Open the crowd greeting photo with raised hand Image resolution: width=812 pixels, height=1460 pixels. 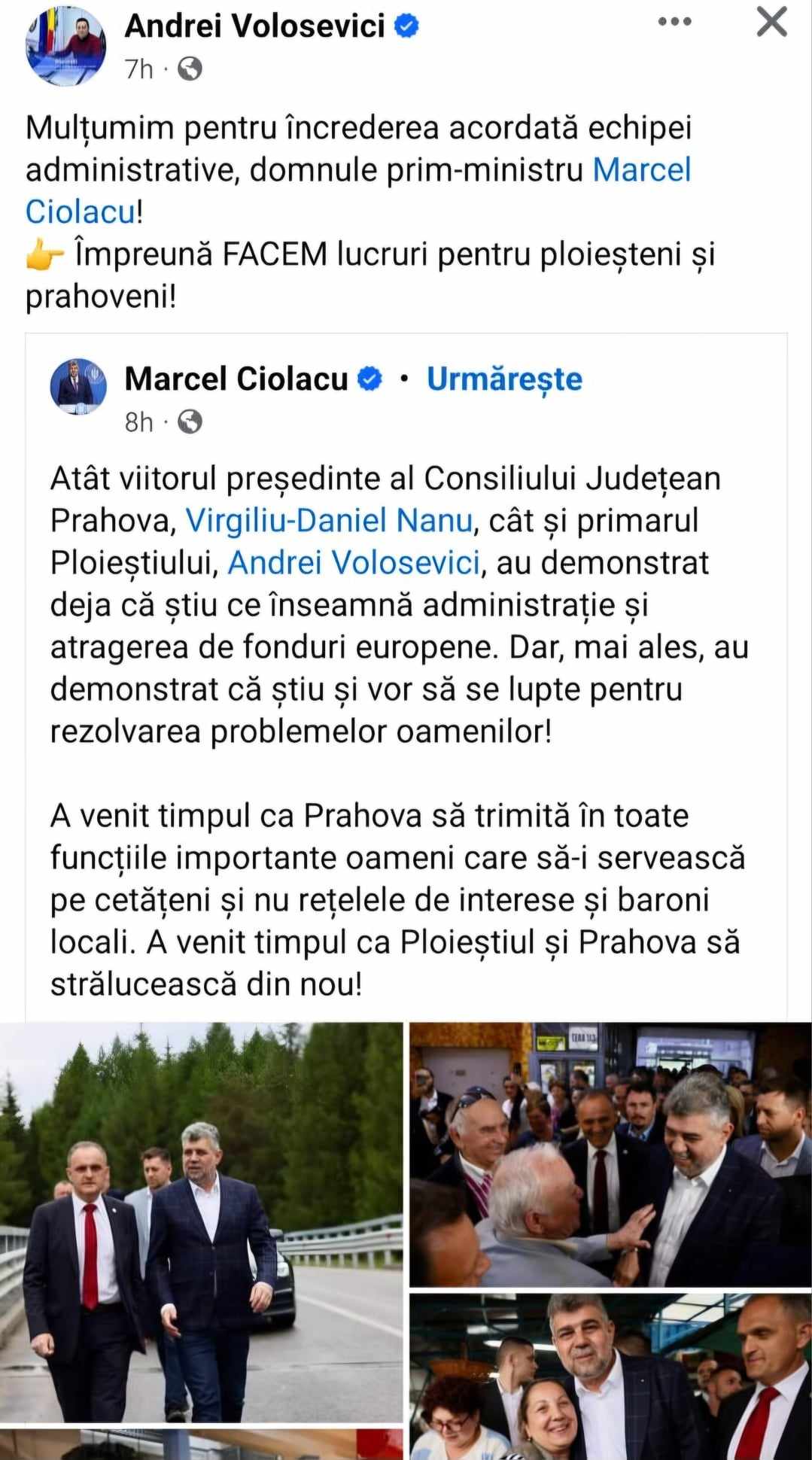[610, 1155]
